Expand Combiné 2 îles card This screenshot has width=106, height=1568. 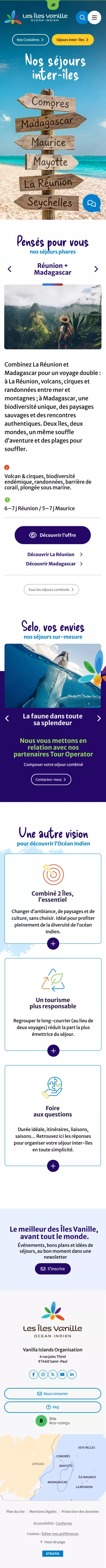pos(53,943)
